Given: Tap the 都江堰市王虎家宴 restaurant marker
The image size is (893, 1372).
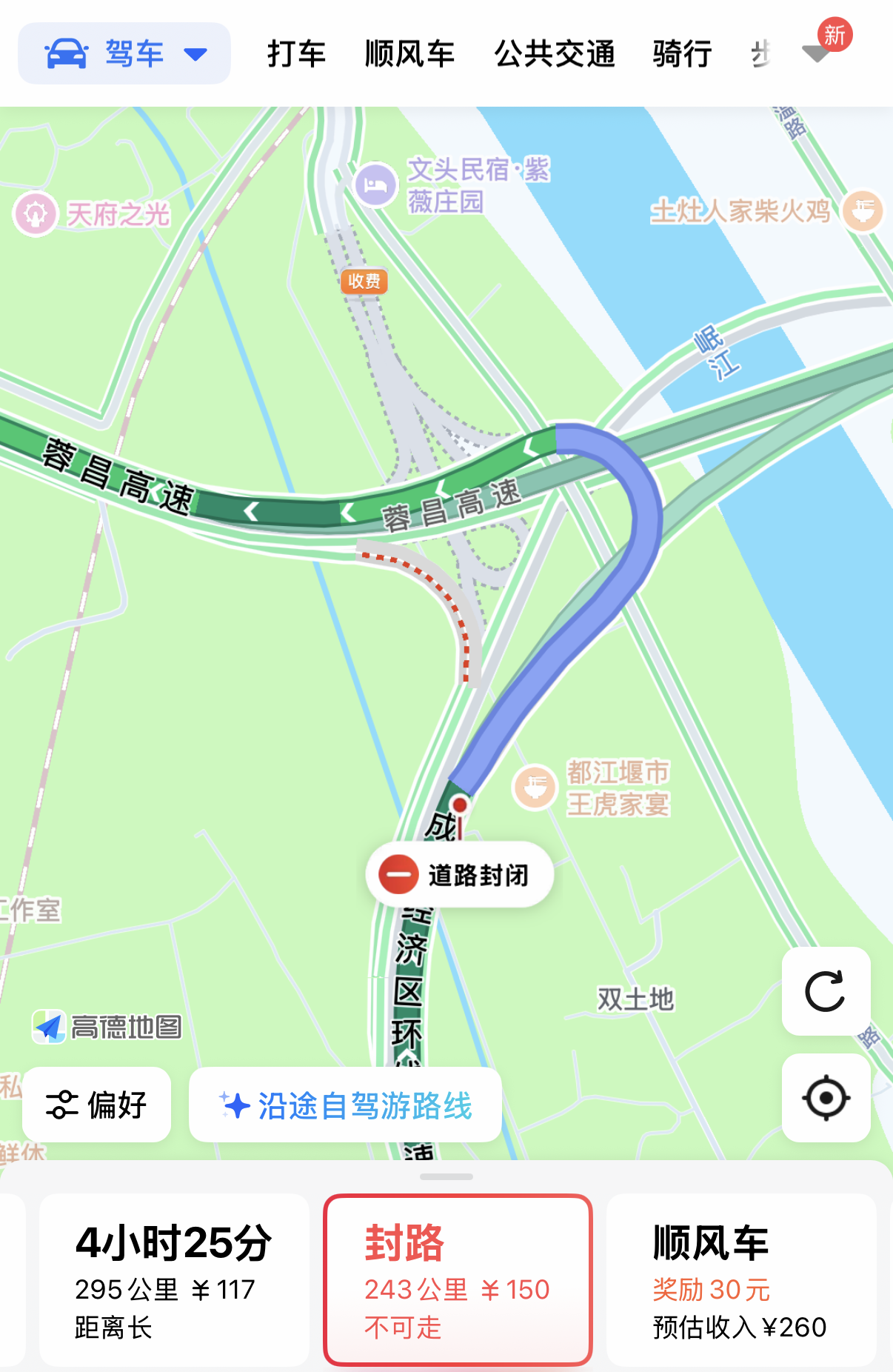Looking at the screenshot, I should [x=535, y=787].
